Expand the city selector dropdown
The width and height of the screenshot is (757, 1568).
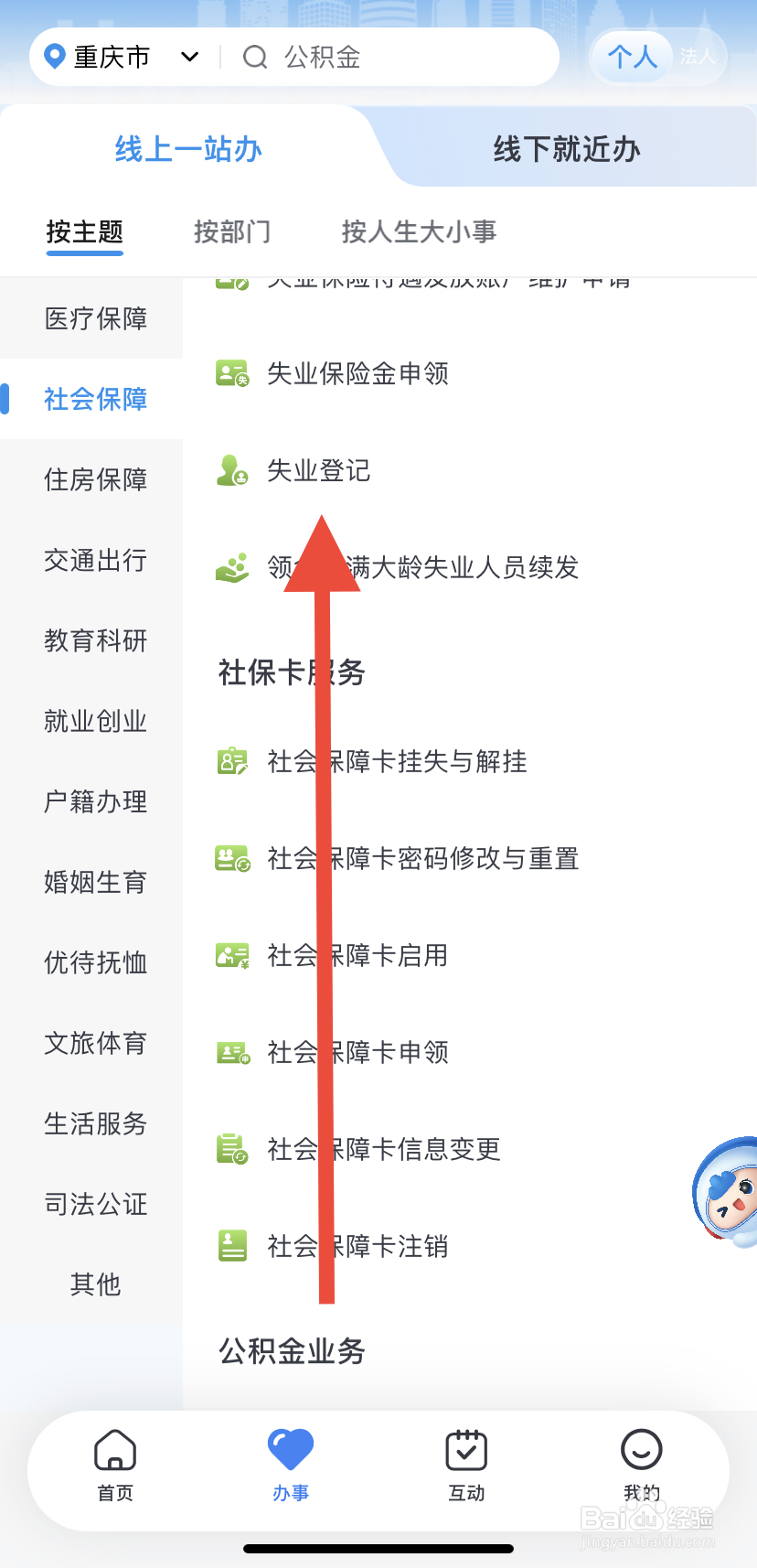coord(189,57)
